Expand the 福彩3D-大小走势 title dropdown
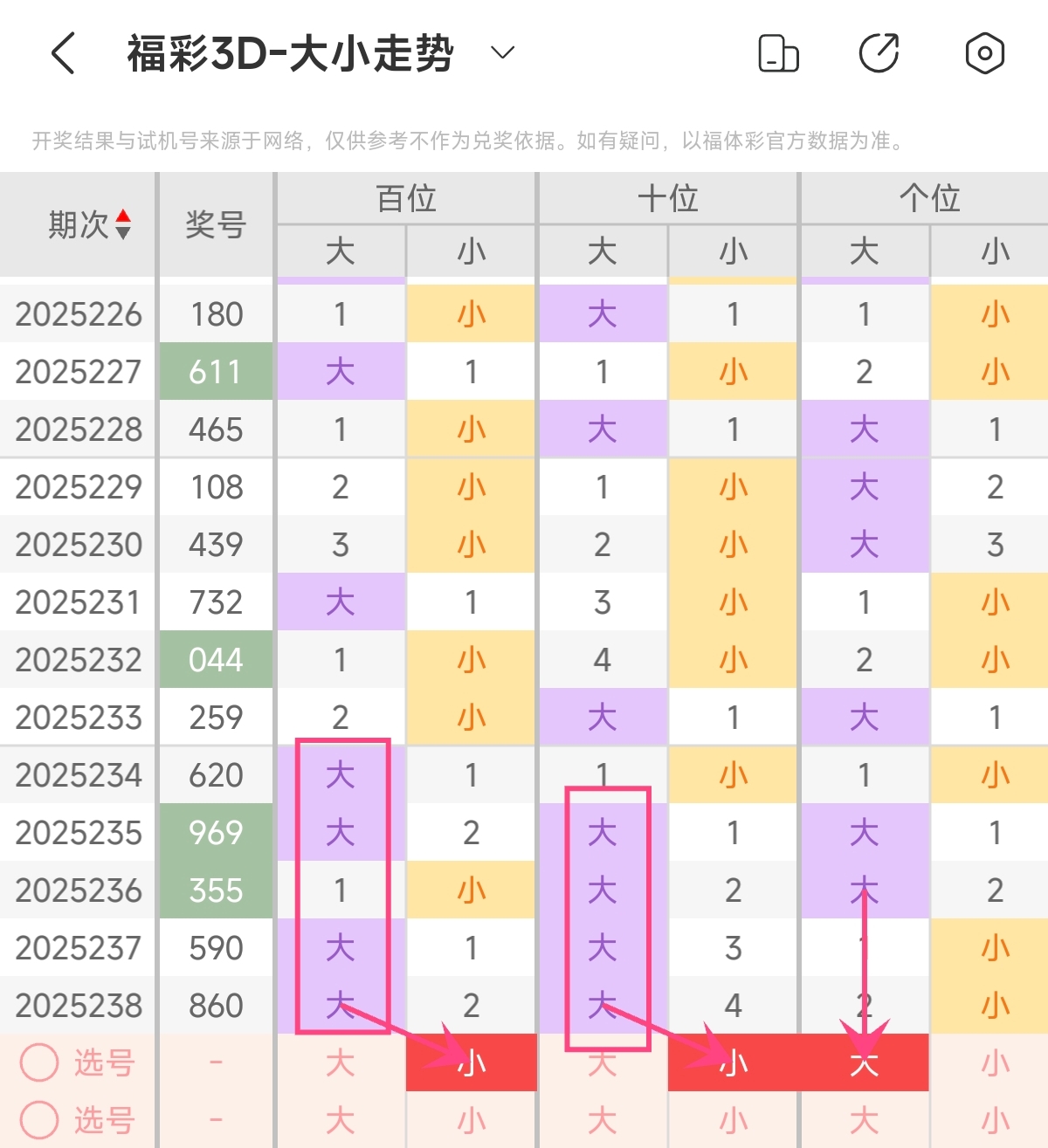The image size is (1048, 1148). click(502, 53)
